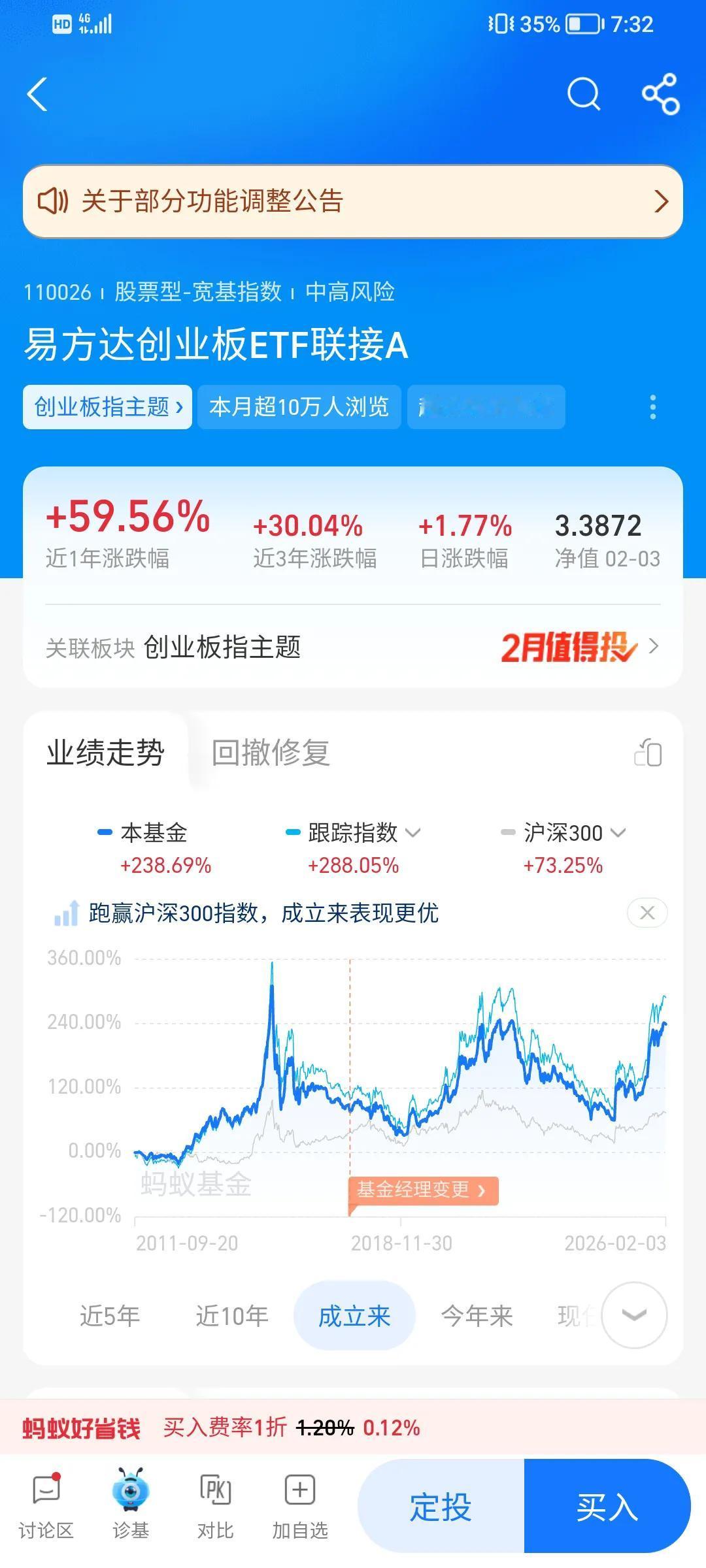706x1568 pixels.
Task: Dismiss the 跑赢沪深300指数 tip banner
Action: 647,913
